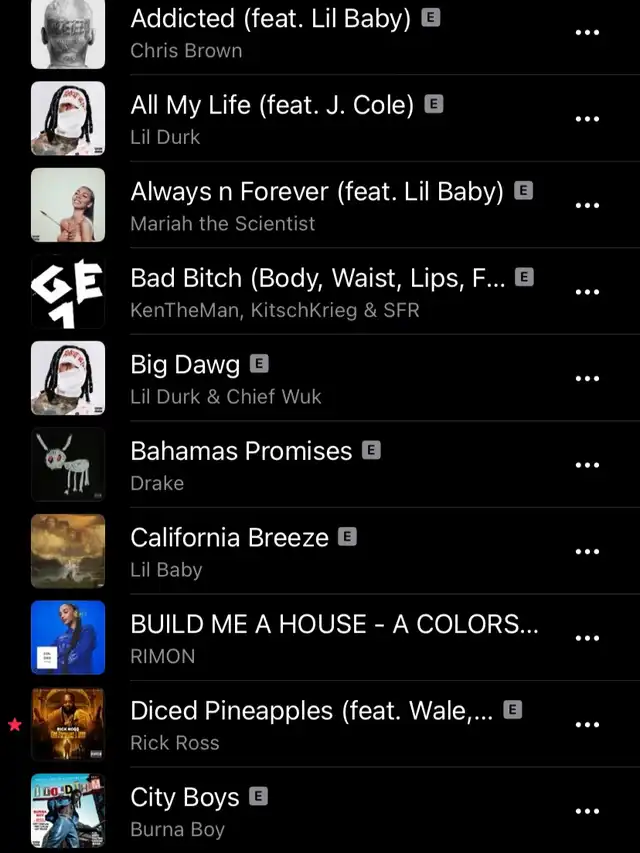
Task: Open more options for California Breeze
Action: (587, 551)
